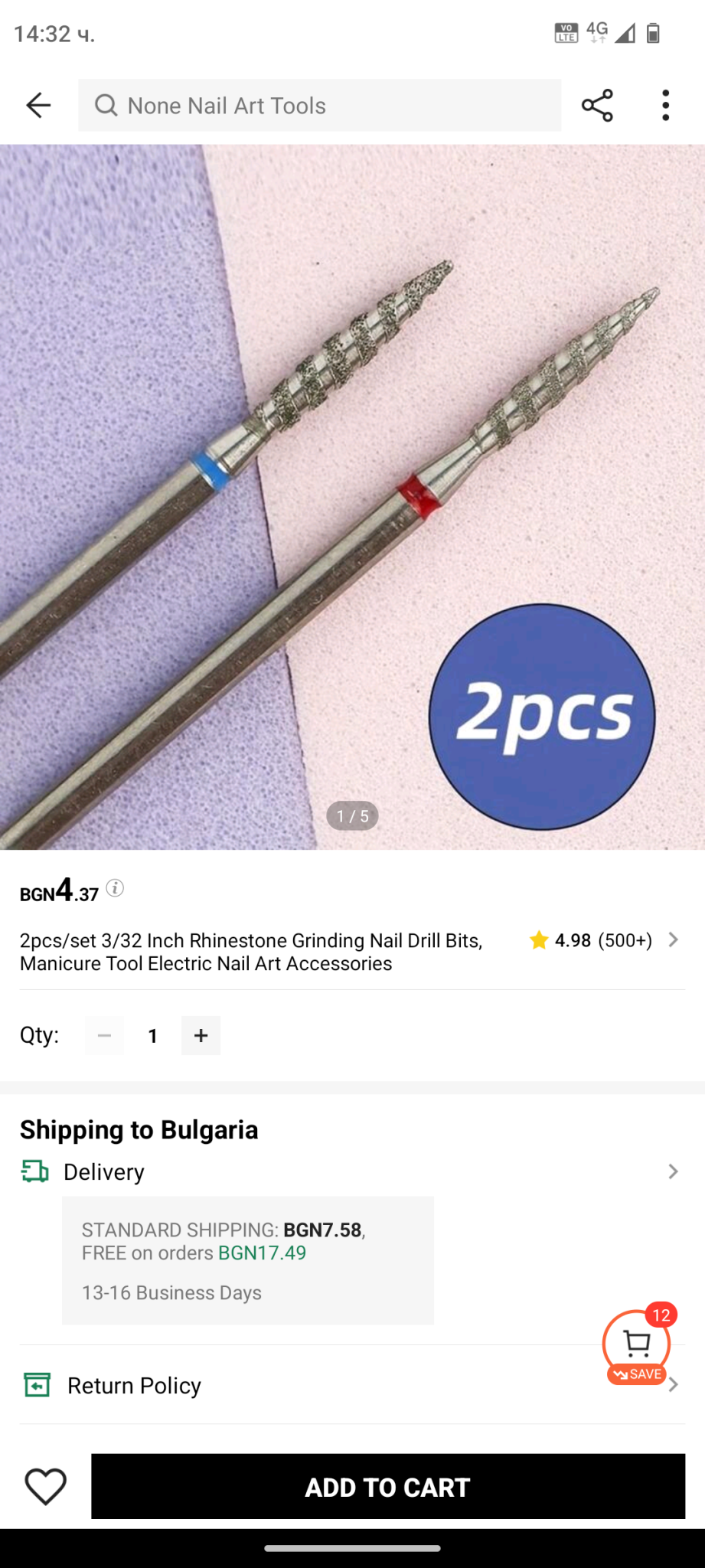
Task: Share this product
Action: (x=597, y=105)
